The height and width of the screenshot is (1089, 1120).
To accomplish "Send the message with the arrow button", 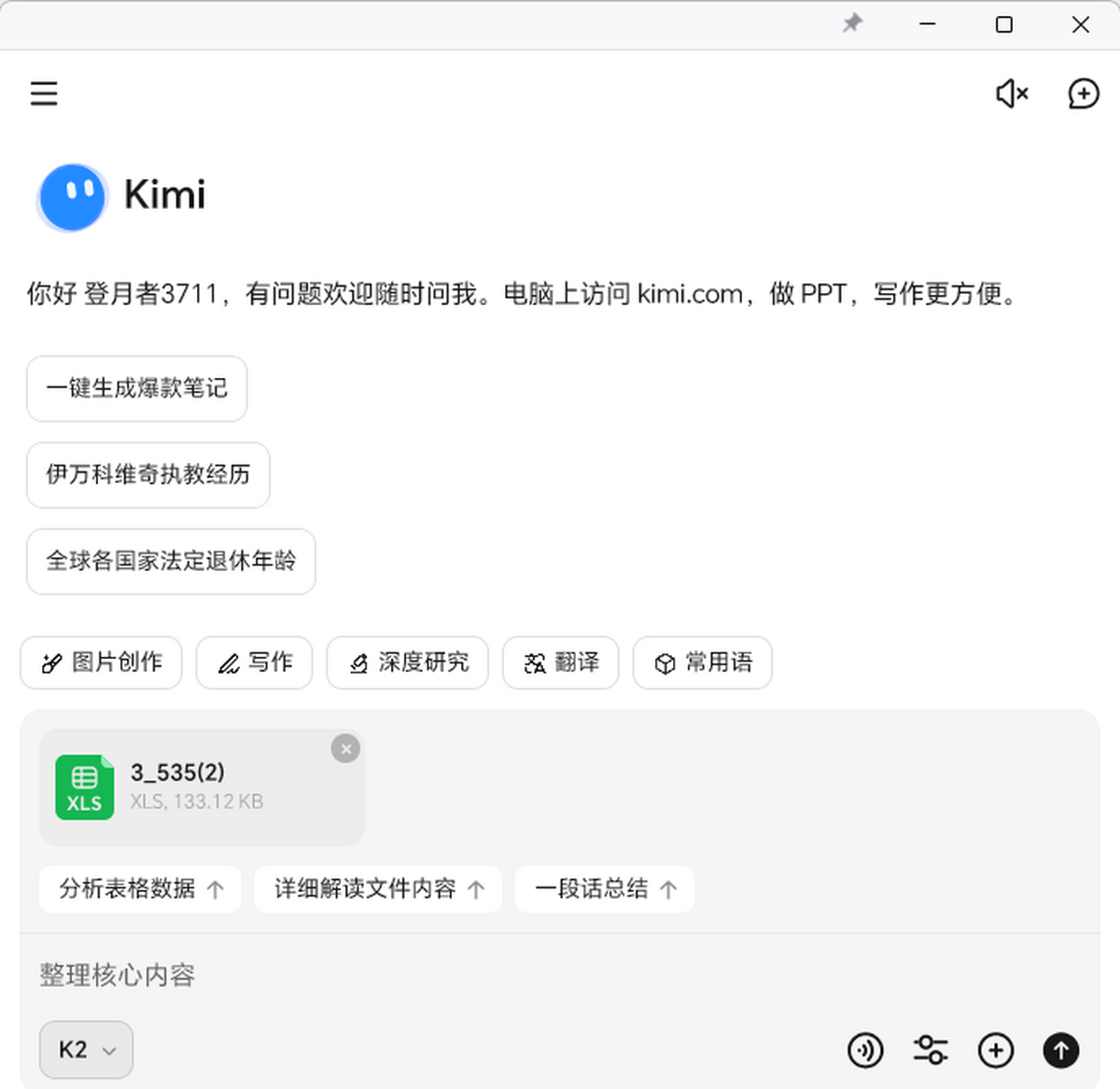I will tap(1060, 1050).
